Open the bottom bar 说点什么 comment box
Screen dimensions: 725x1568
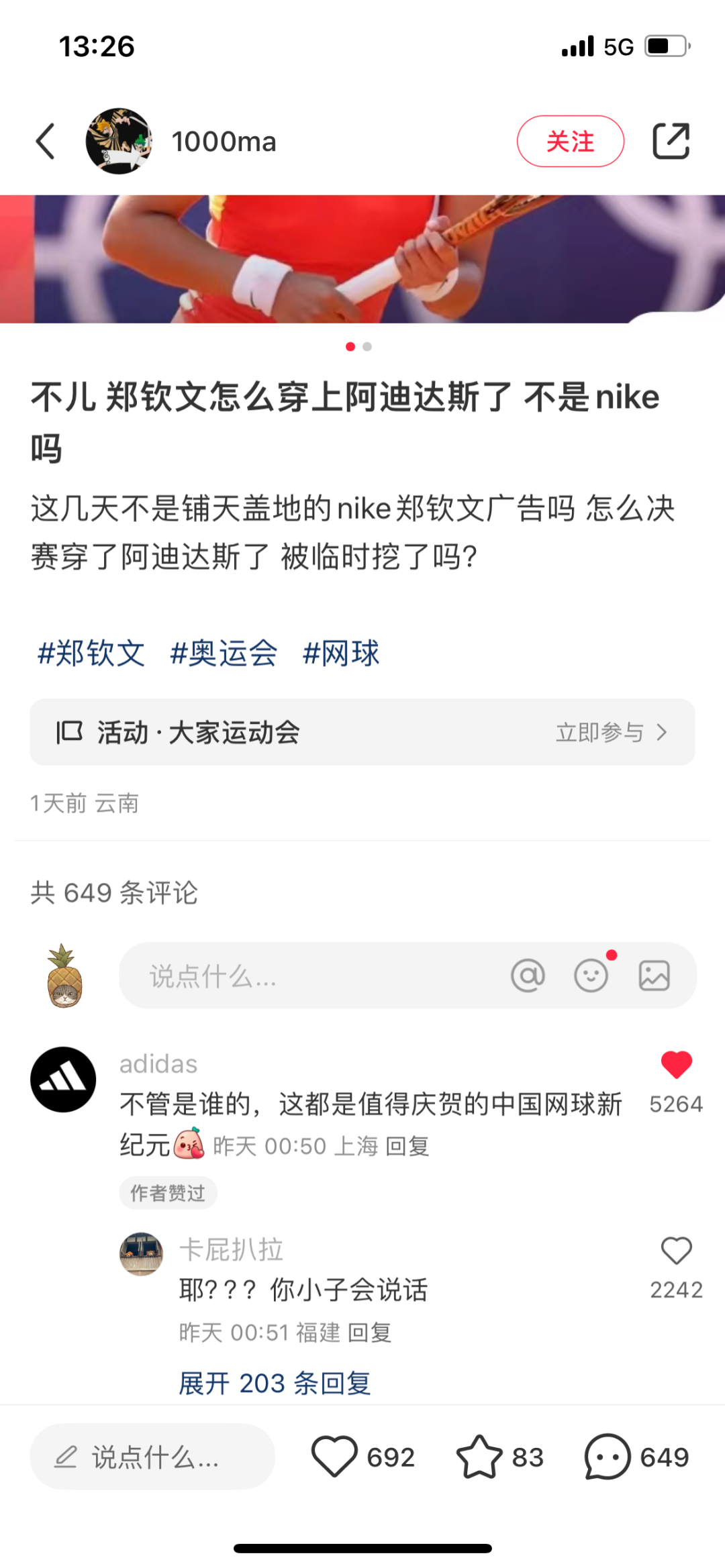(152, 1457)
